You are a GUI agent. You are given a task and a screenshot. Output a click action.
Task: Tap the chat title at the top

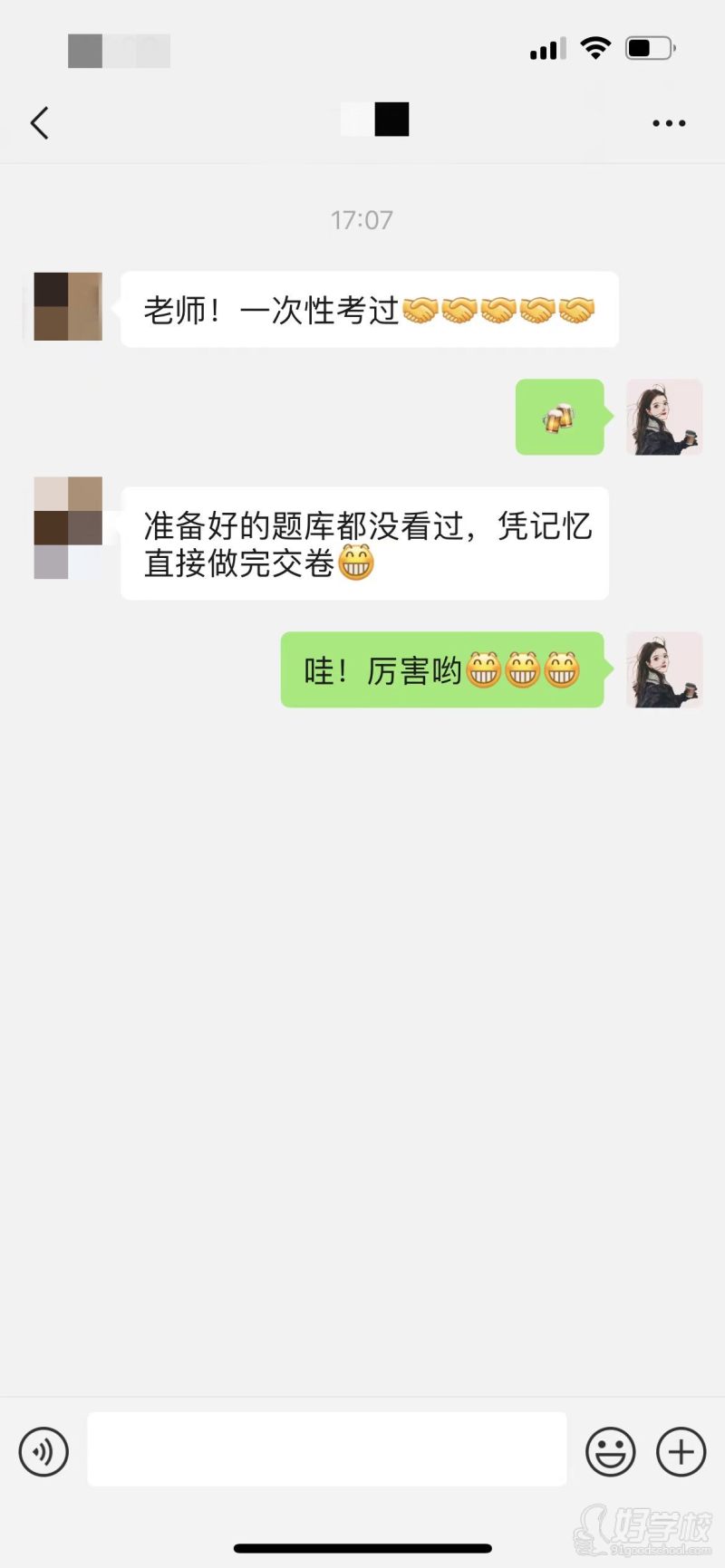click(x=375, y=120)
